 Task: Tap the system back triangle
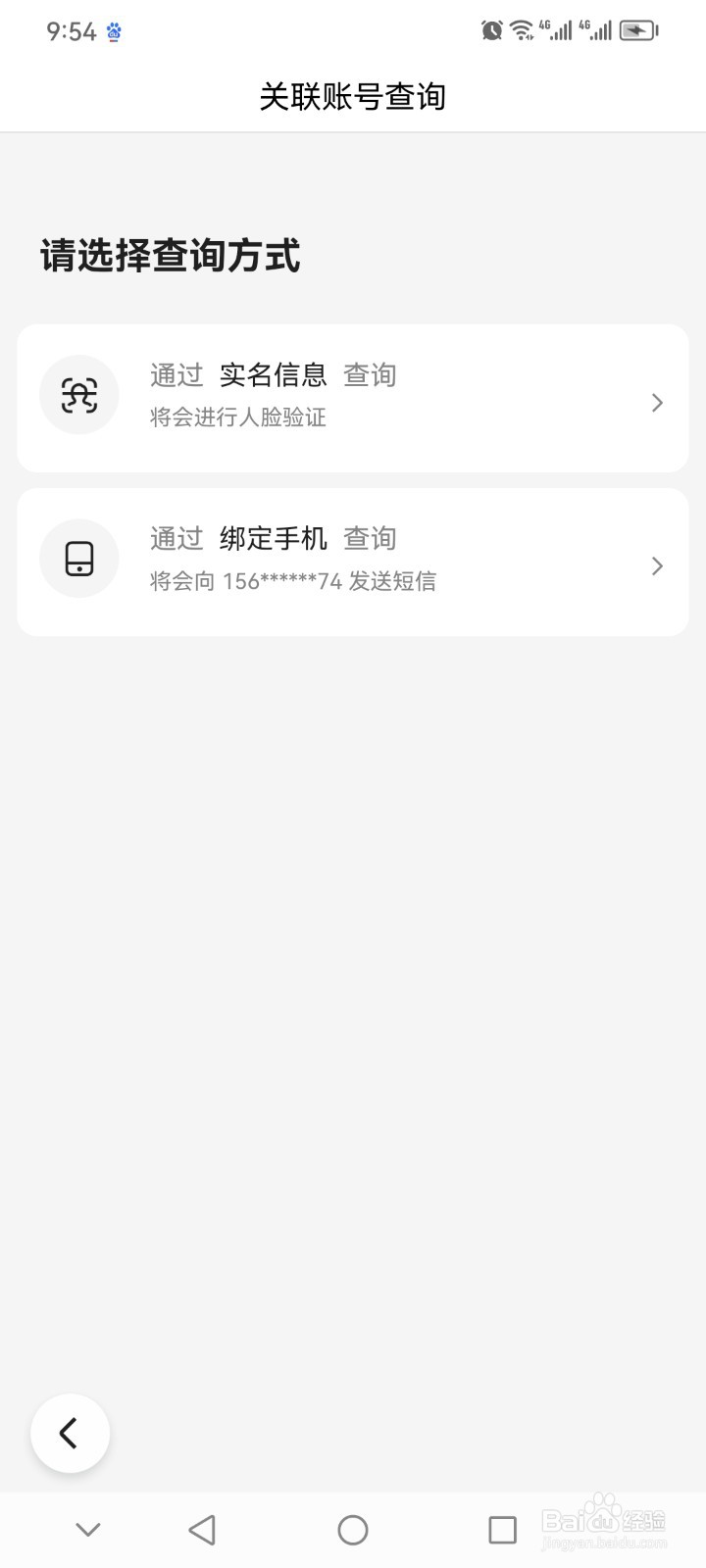202,1530
